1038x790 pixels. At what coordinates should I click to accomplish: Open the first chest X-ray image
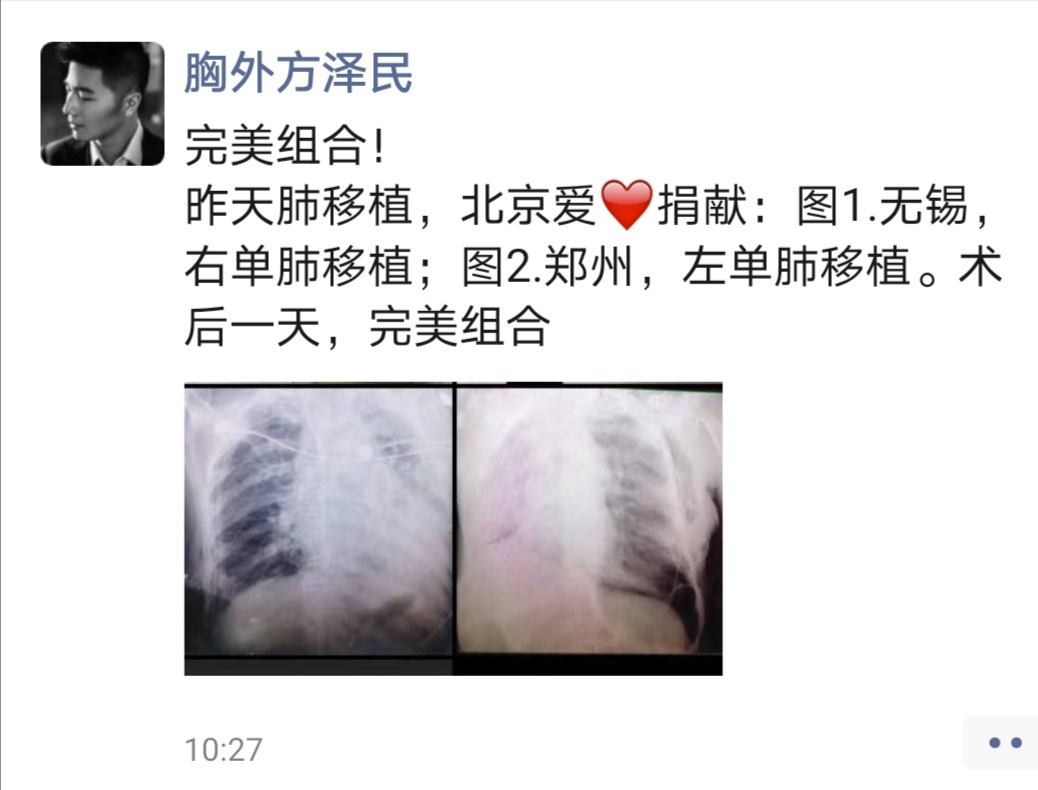click(318, 528)
